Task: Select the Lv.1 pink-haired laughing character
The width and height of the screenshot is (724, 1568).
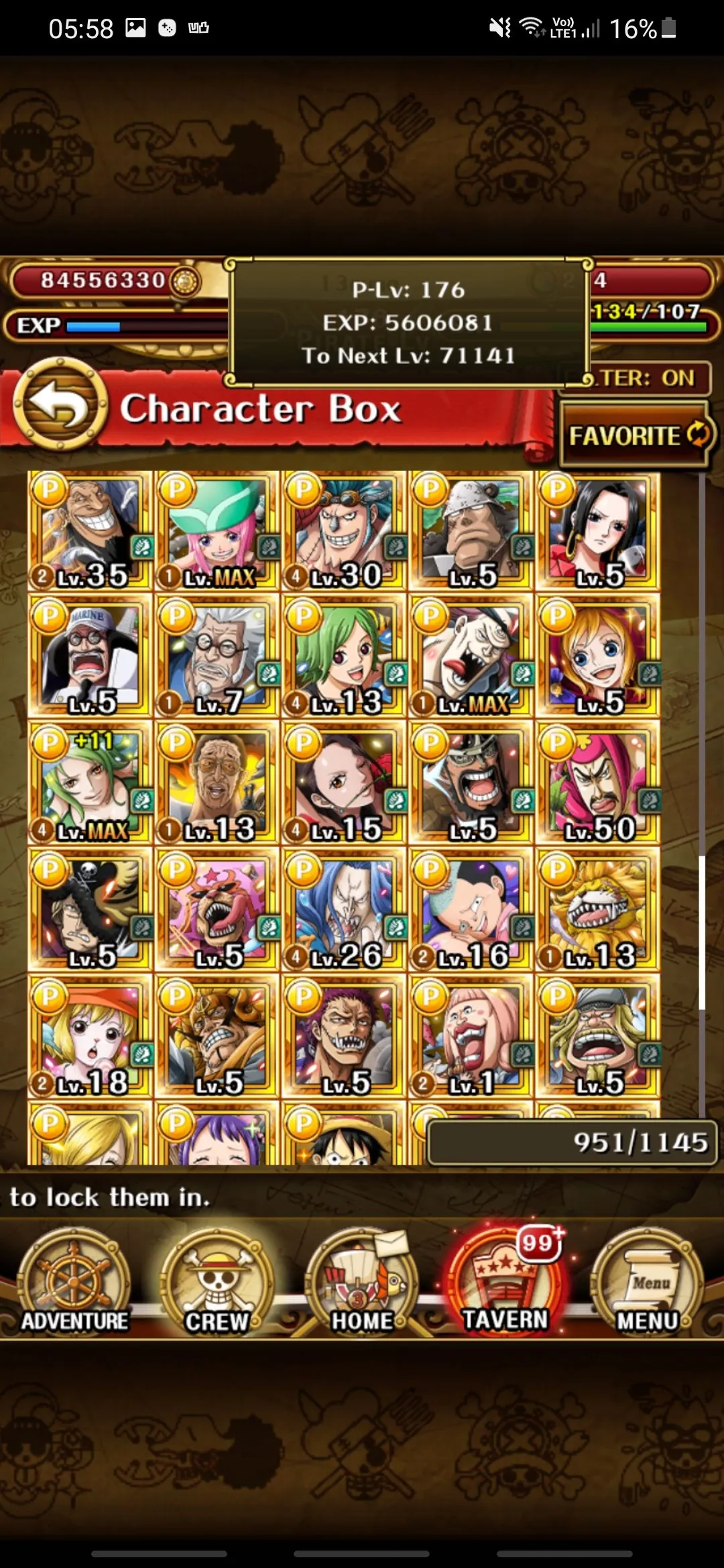Action: pyautogui.click(x=471, y=1036)
